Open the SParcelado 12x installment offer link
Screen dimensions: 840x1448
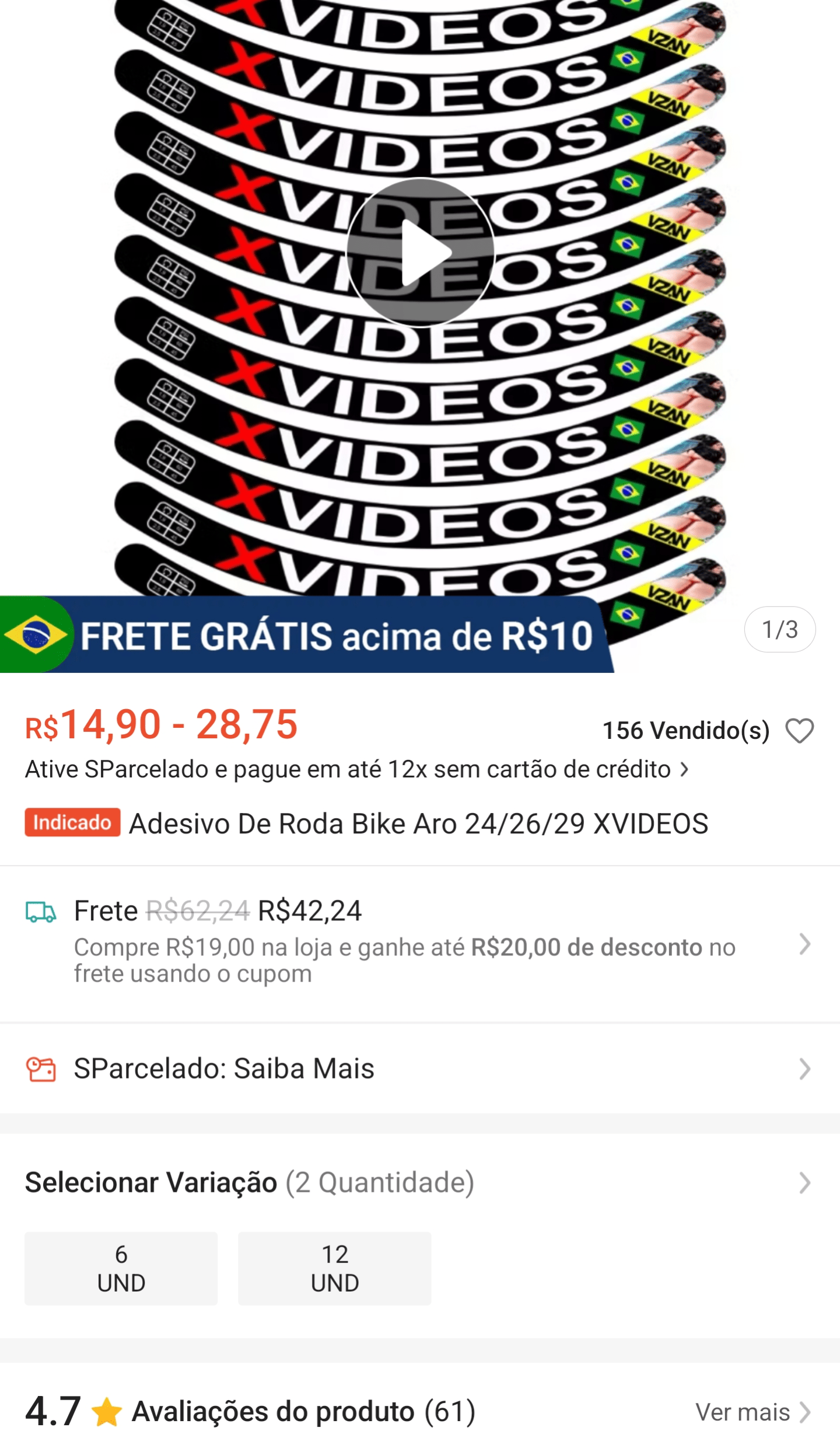pos(357,770)
